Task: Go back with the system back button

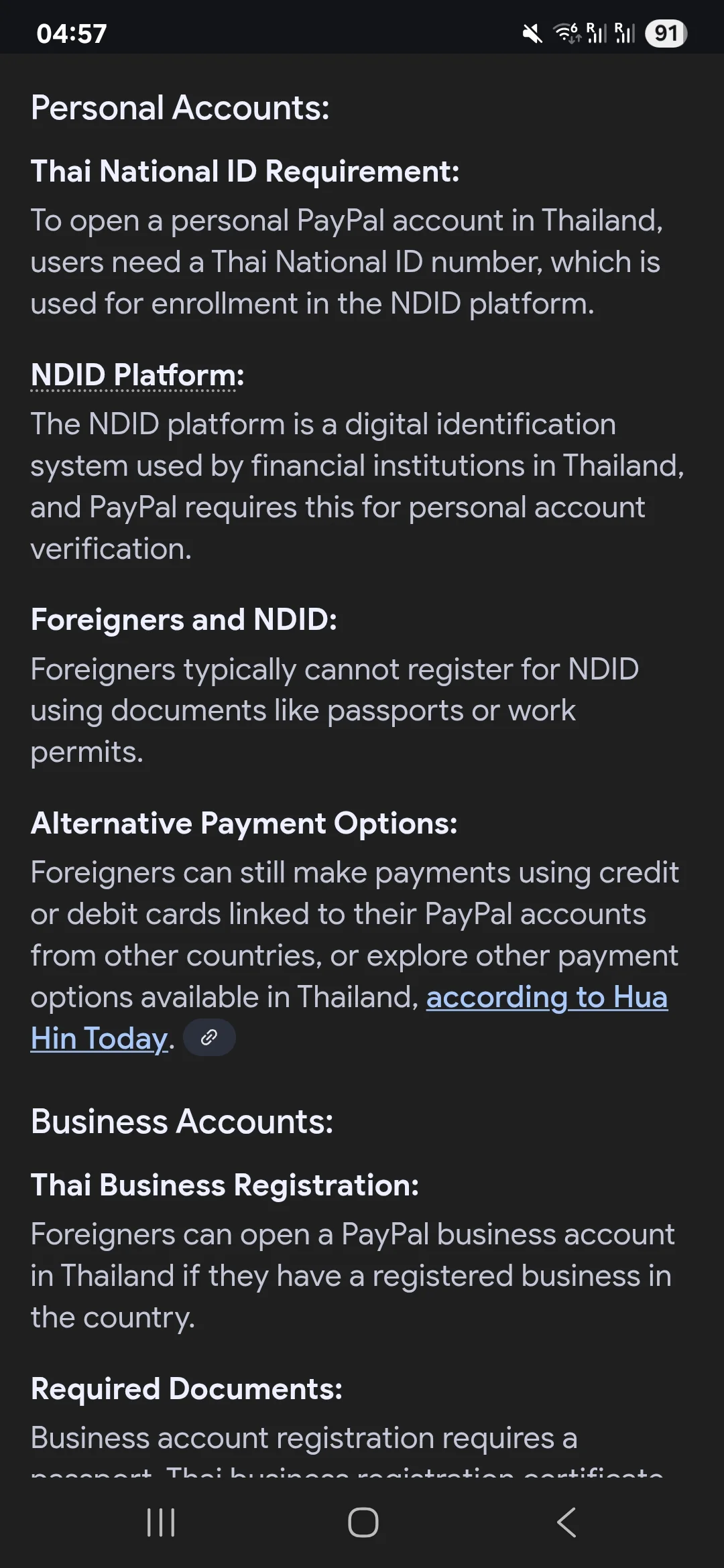Action: click(566, 1522)
